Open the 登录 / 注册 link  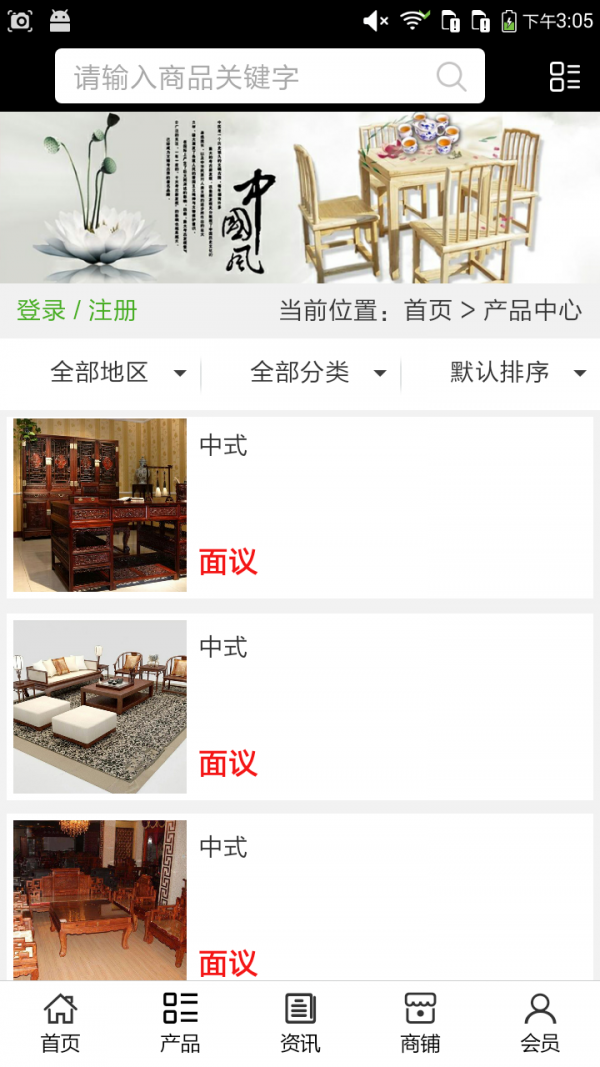(77, 310)
